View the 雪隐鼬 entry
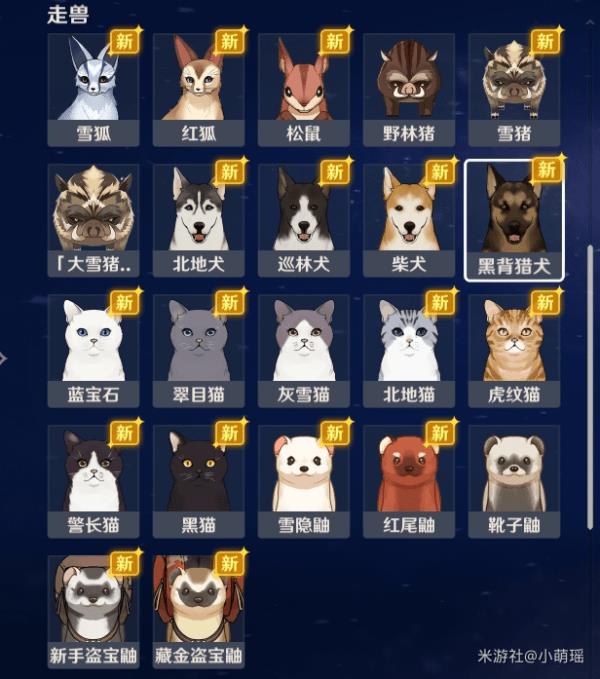The height and width of the screenshot is (679, 600). 304,481
